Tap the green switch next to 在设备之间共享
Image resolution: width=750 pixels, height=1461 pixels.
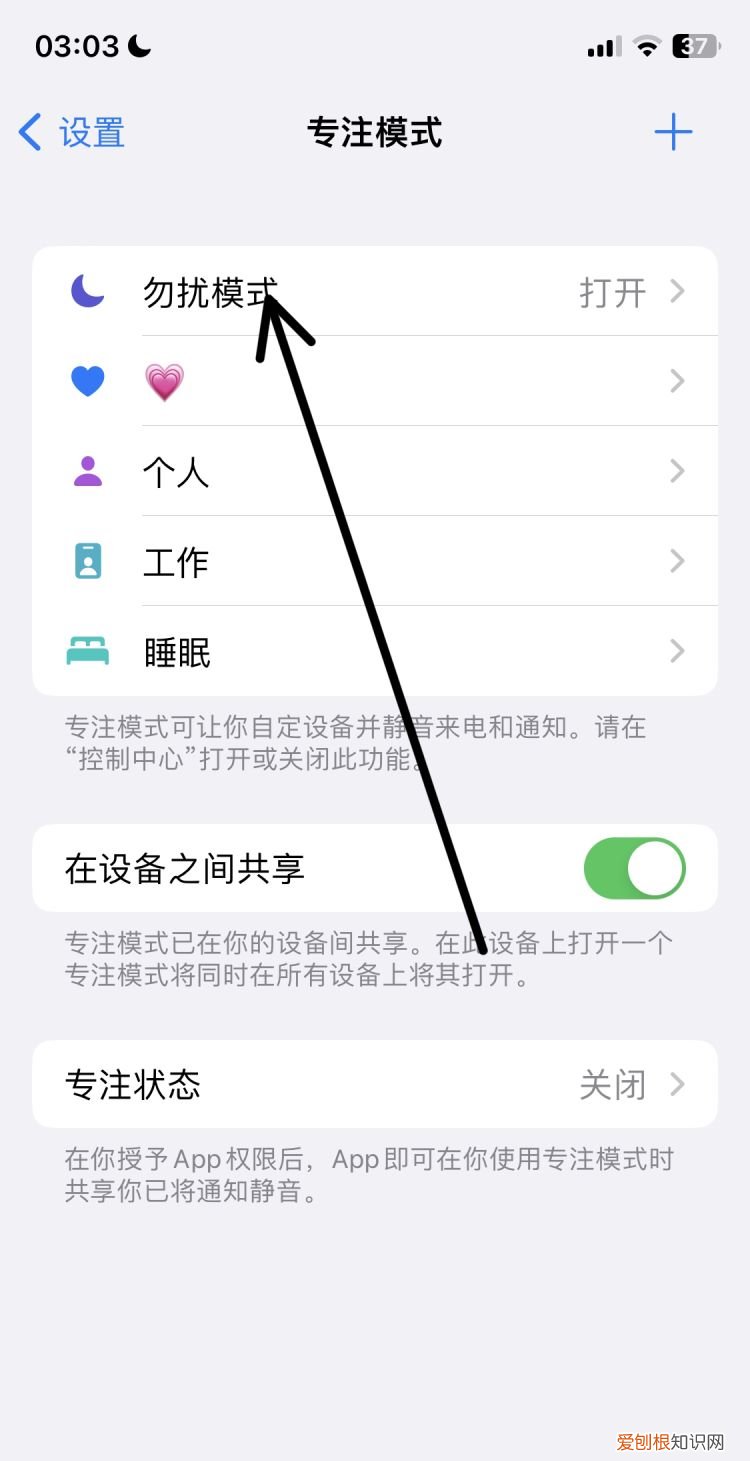pos(634,868)
